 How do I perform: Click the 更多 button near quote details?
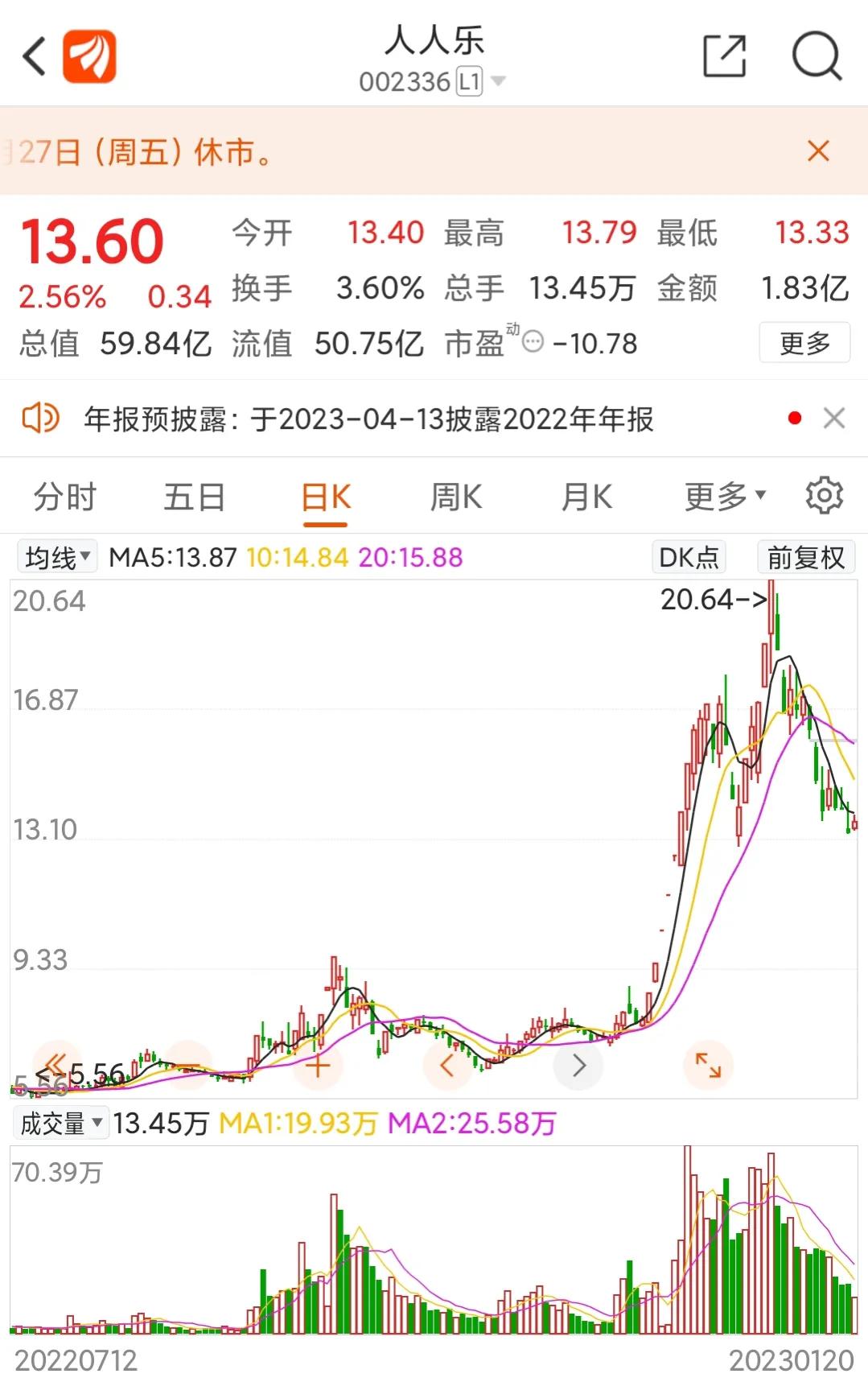(804, 342)
